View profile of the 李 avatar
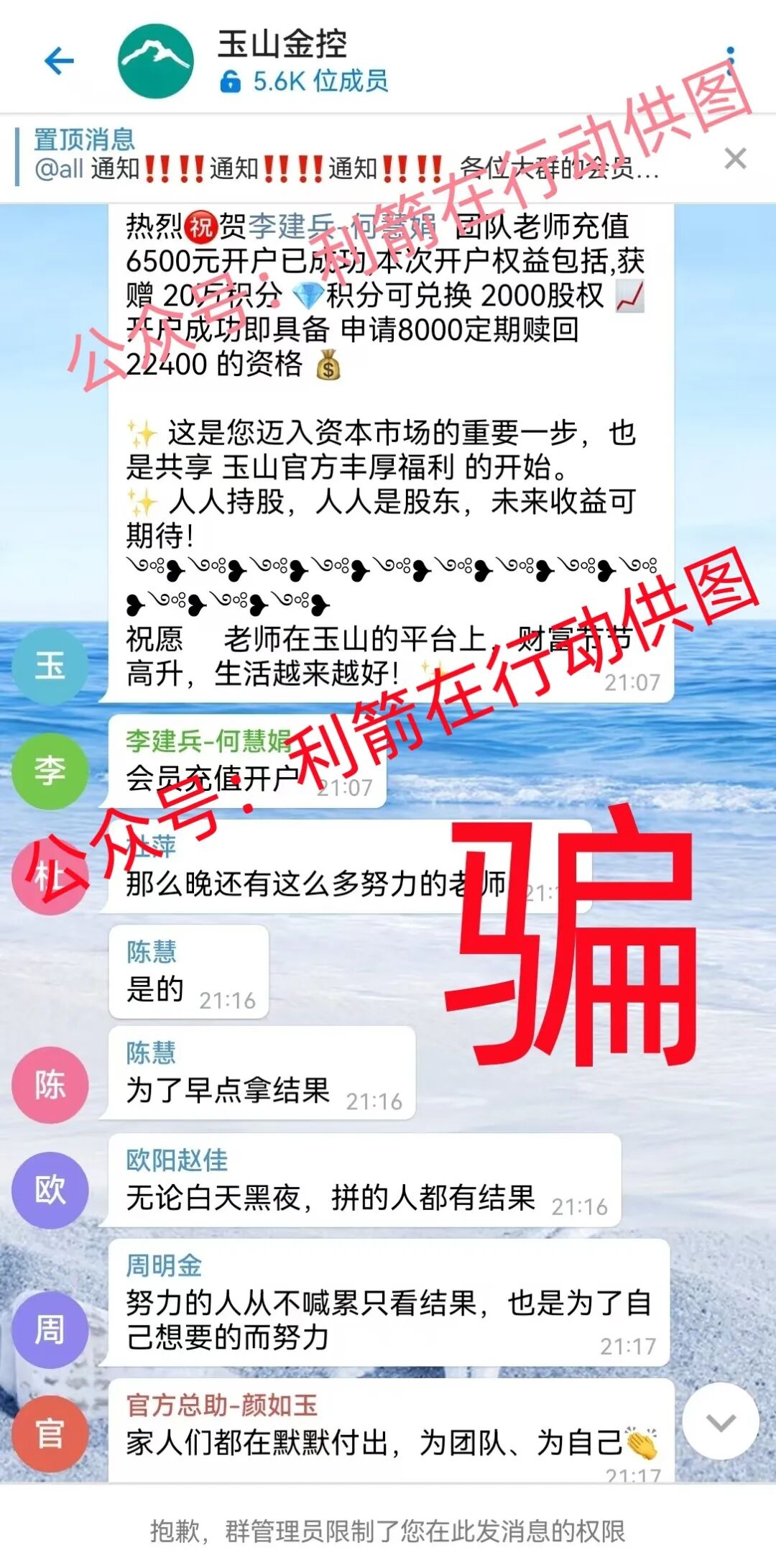The width and height of the screenshot is (776, 1568). (x=50, y=771)
